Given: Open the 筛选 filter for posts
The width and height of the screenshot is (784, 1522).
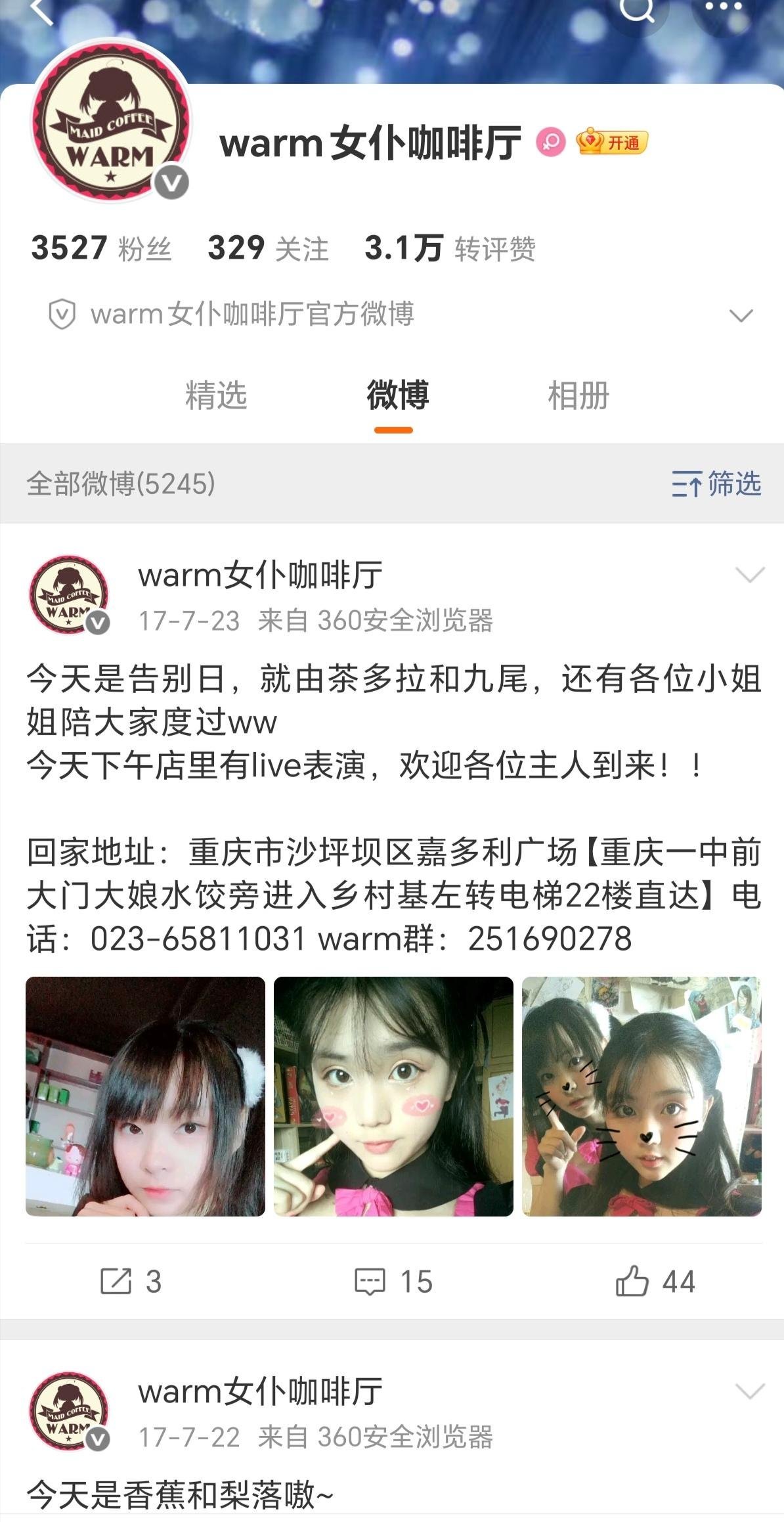Looking at the screenshot, I should pos(716,484).
